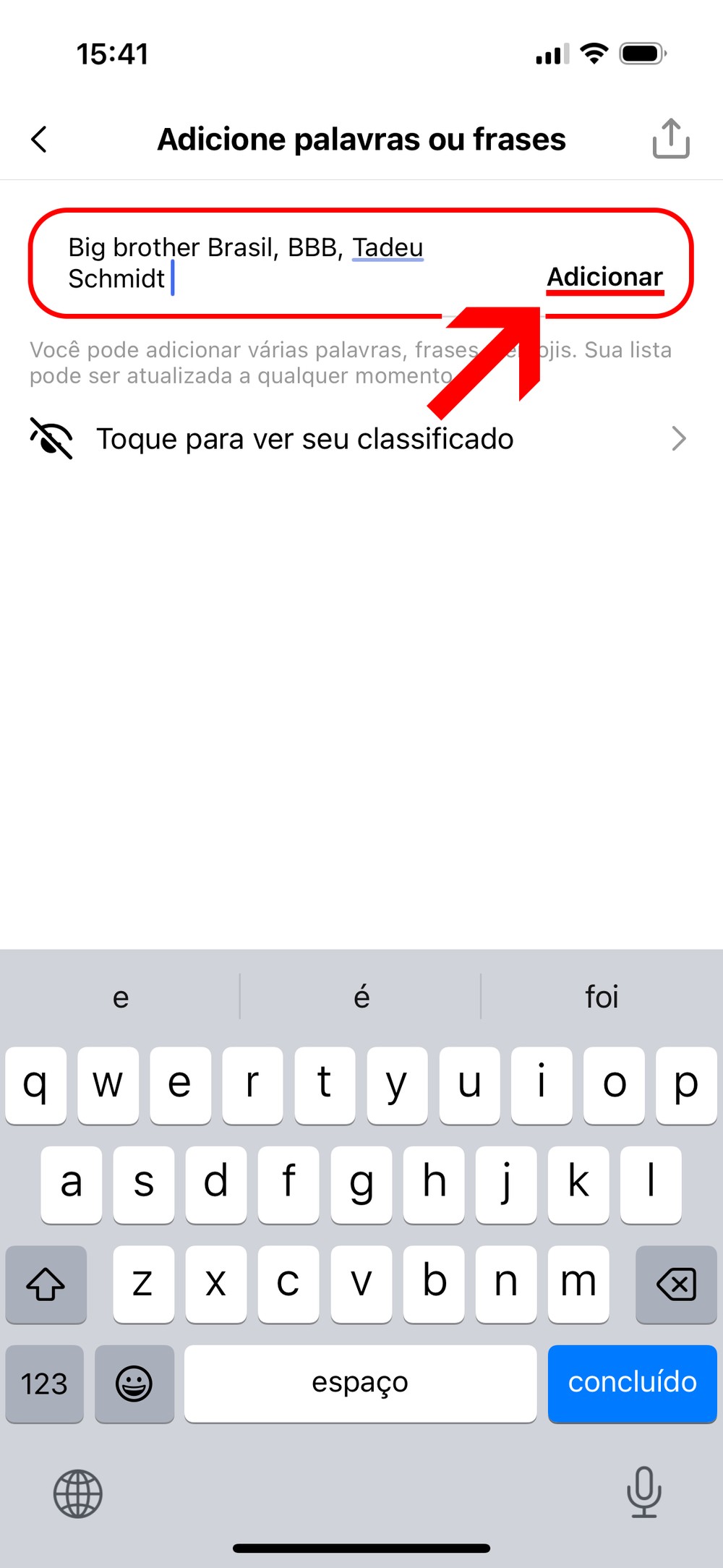Viewport: 723px width, 1568px height.
Task: Switch keyboard to 123 numbers layout
Action: tap(45, 1383)
